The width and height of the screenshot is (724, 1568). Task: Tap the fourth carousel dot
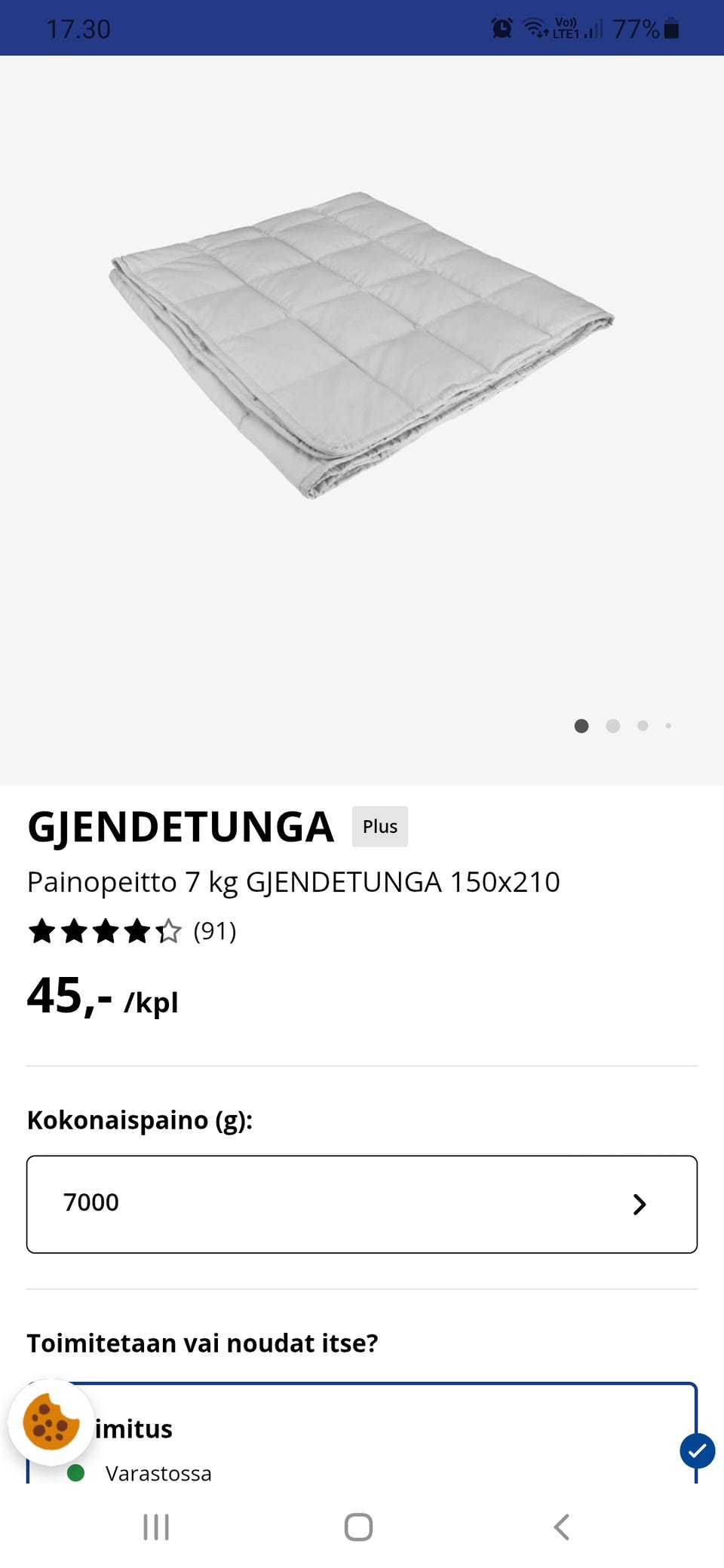668,725
